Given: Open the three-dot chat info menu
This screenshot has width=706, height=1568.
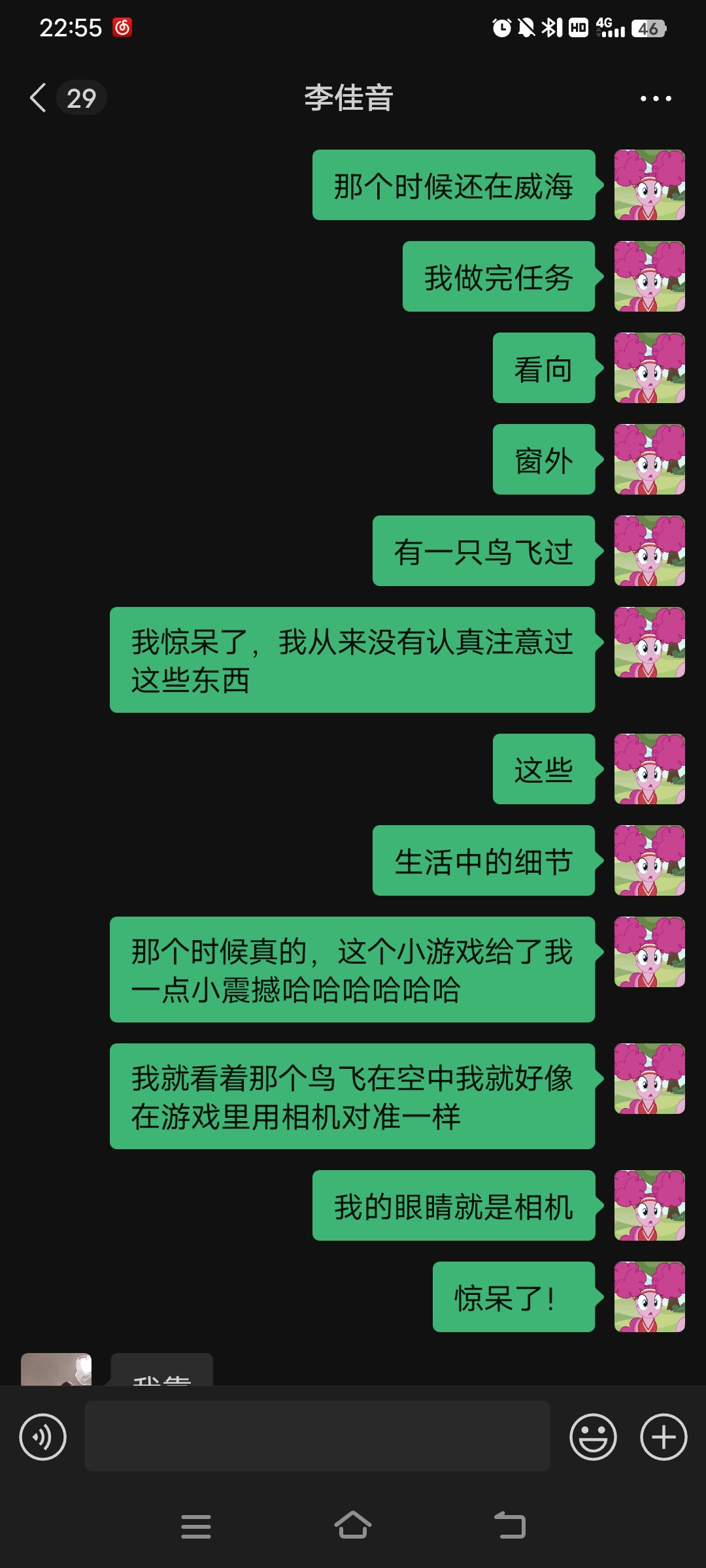Looking at the screenshot, I should (655, 99).
